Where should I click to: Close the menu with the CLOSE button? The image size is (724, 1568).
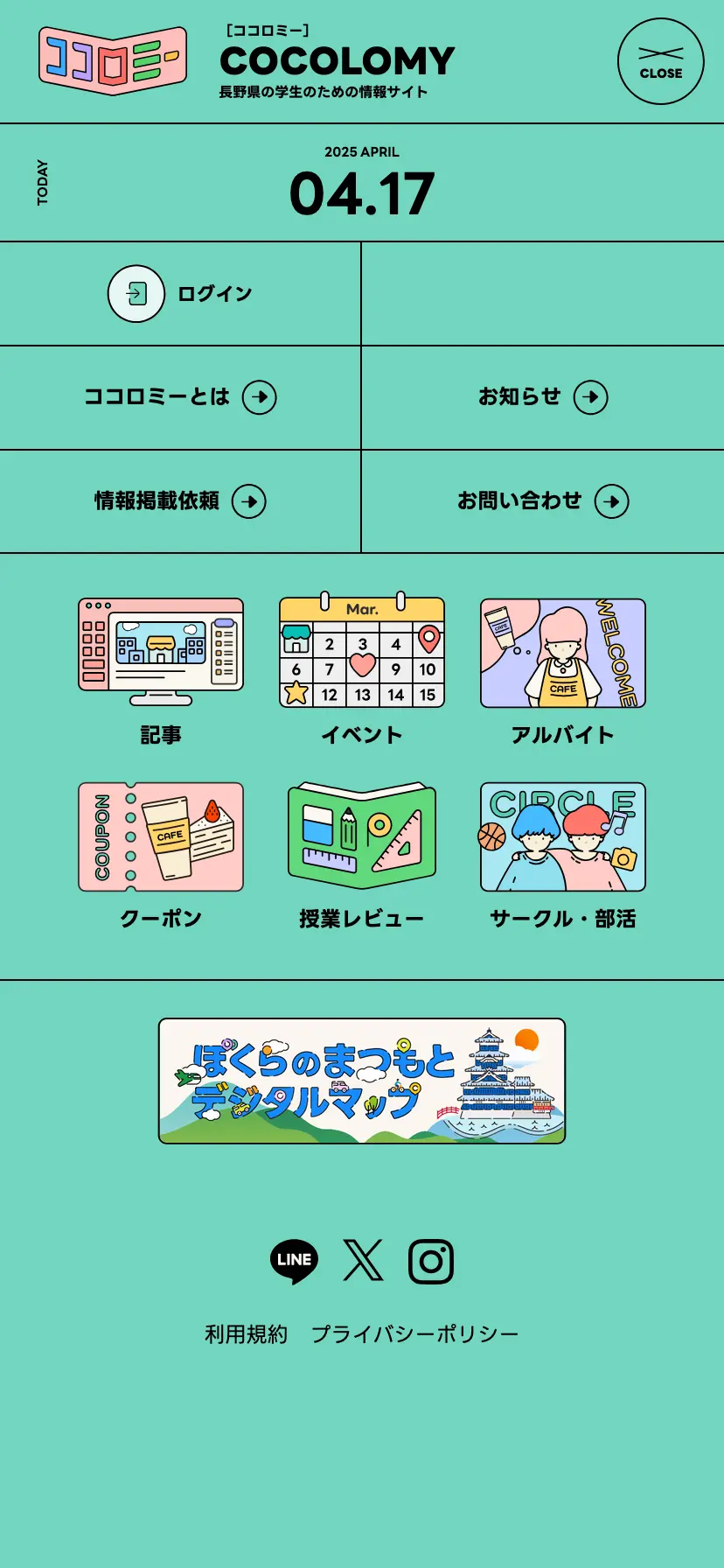point(661,61)
